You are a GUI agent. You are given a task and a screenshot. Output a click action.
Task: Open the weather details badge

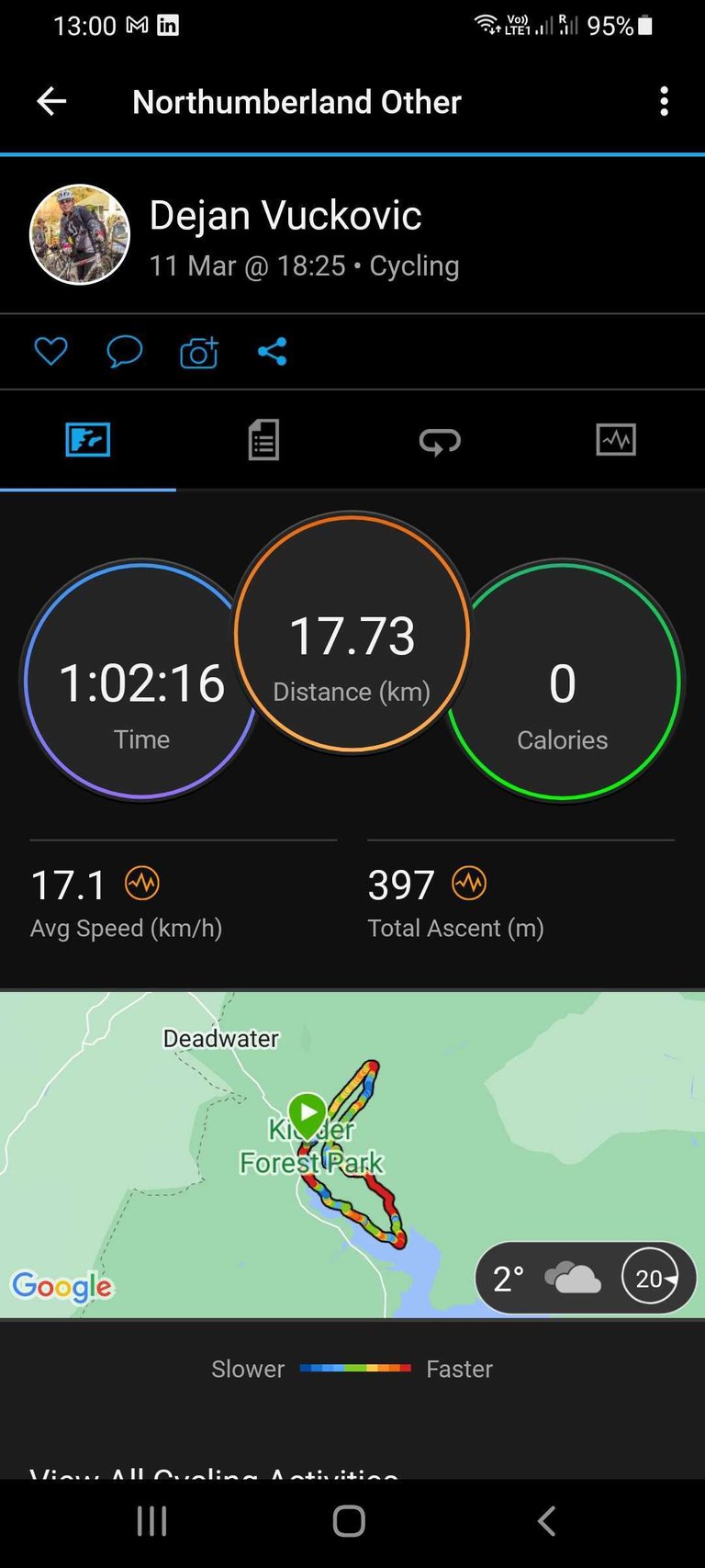[585, 1278]
